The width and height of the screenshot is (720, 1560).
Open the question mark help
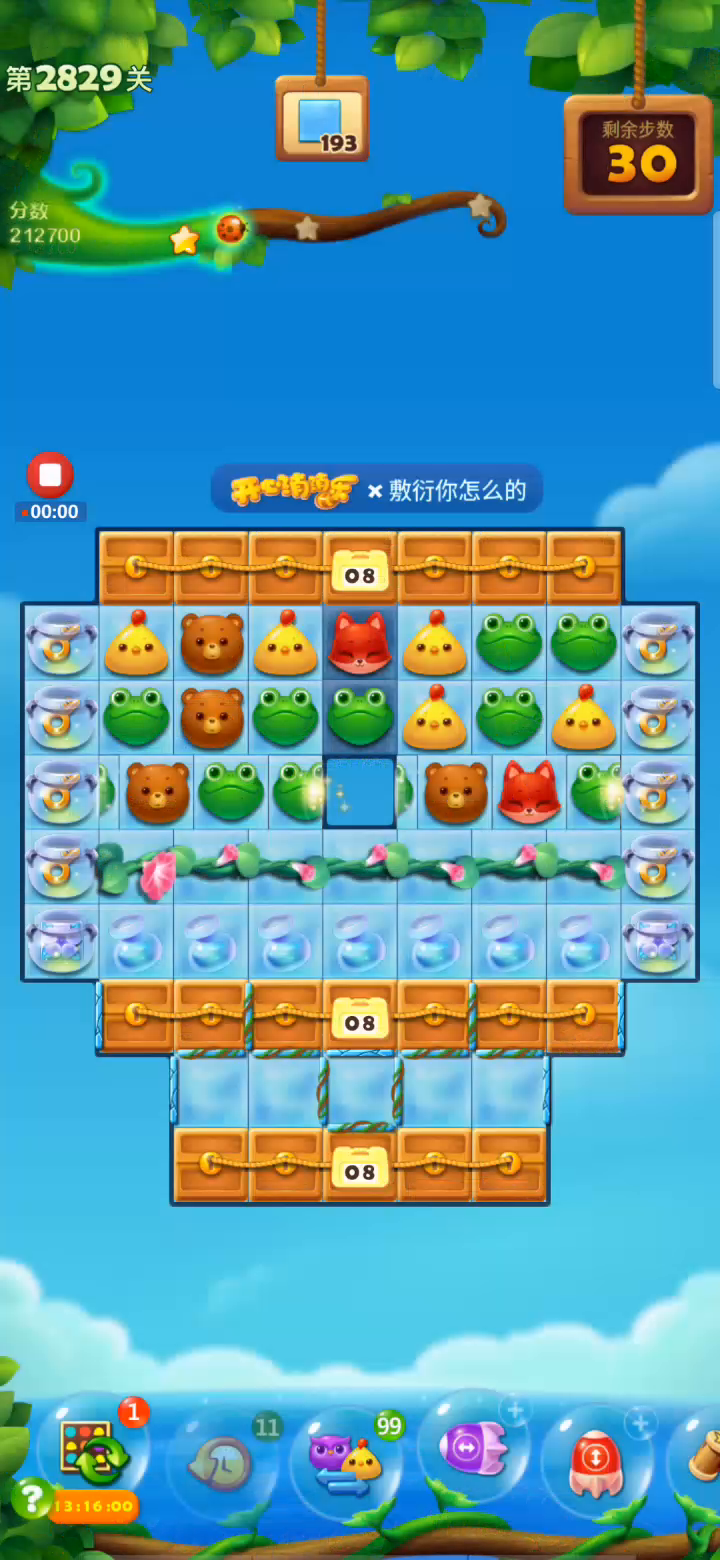32,1497
